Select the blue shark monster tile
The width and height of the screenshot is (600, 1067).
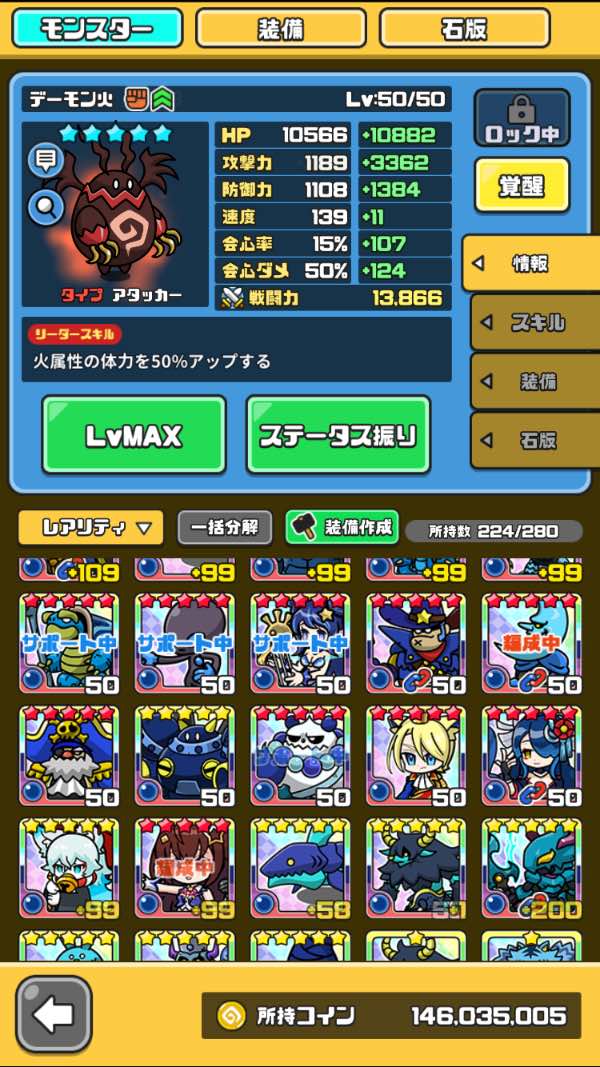(300, 868)
